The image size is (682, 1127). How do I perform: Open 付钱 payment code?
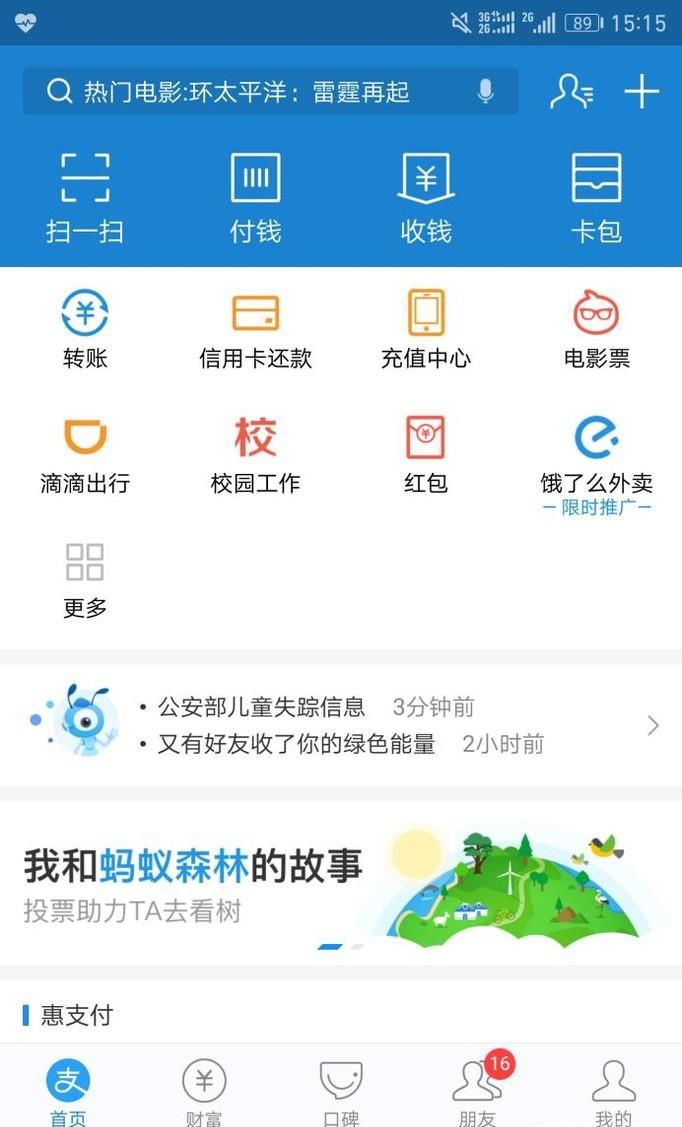point(255,197)
